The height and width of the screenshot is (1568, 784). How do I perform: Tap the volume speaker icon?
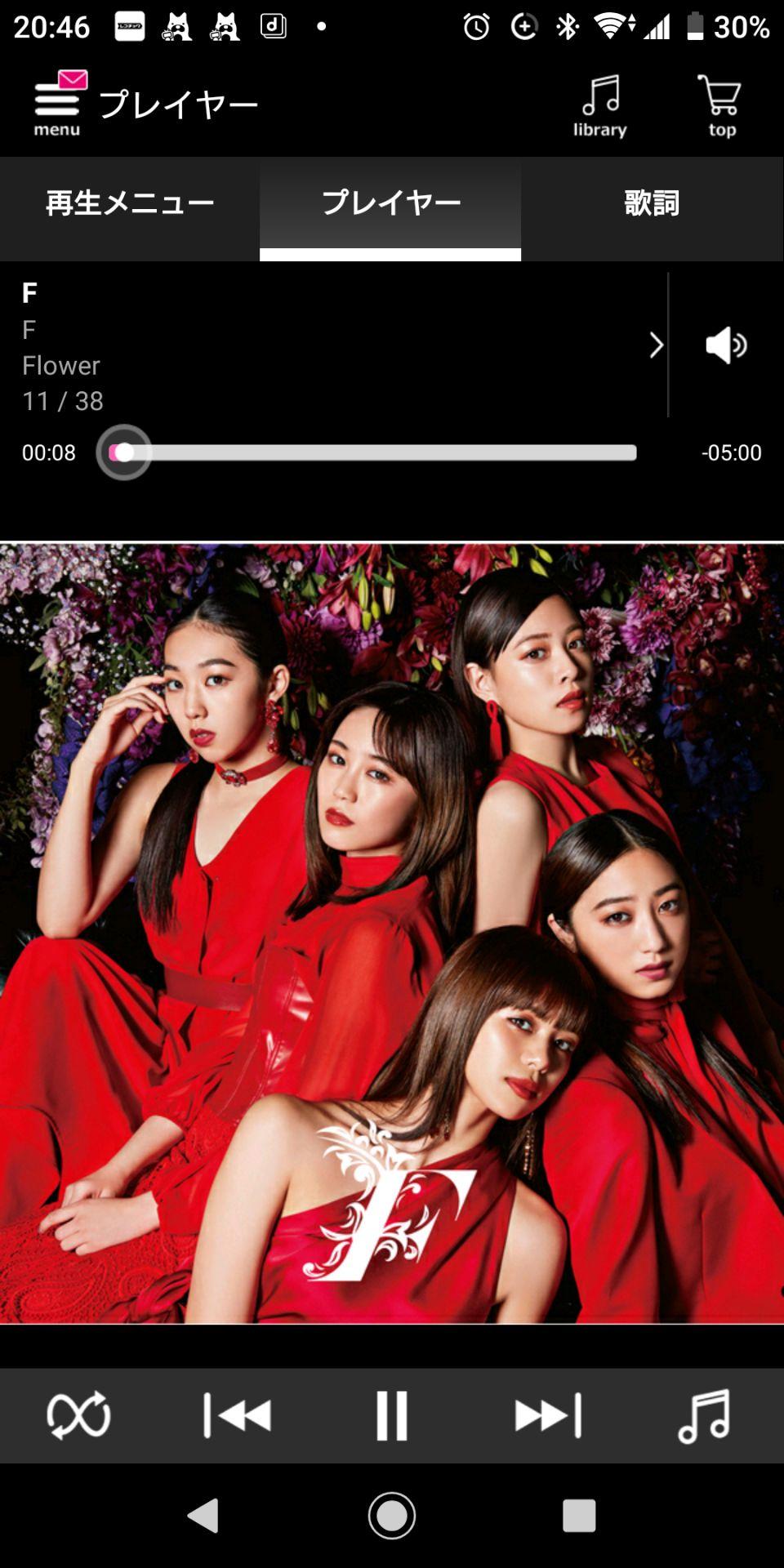pos(725,345)
